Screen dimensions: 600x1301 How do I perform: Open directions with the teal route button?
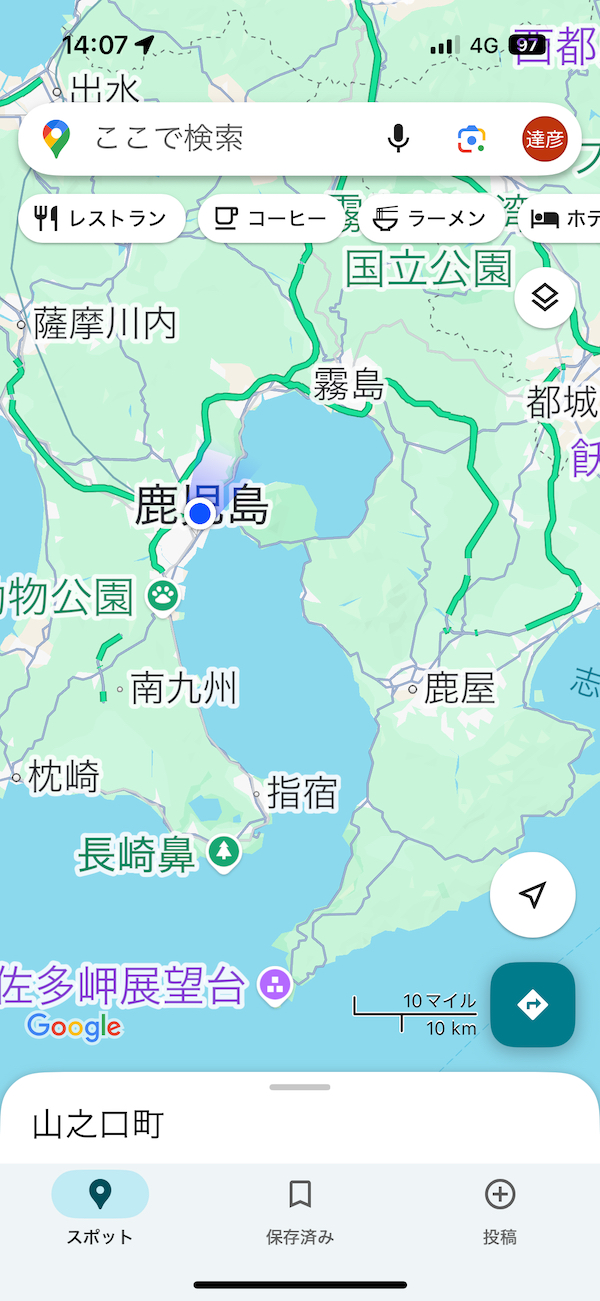click(x=533, y=1004)
